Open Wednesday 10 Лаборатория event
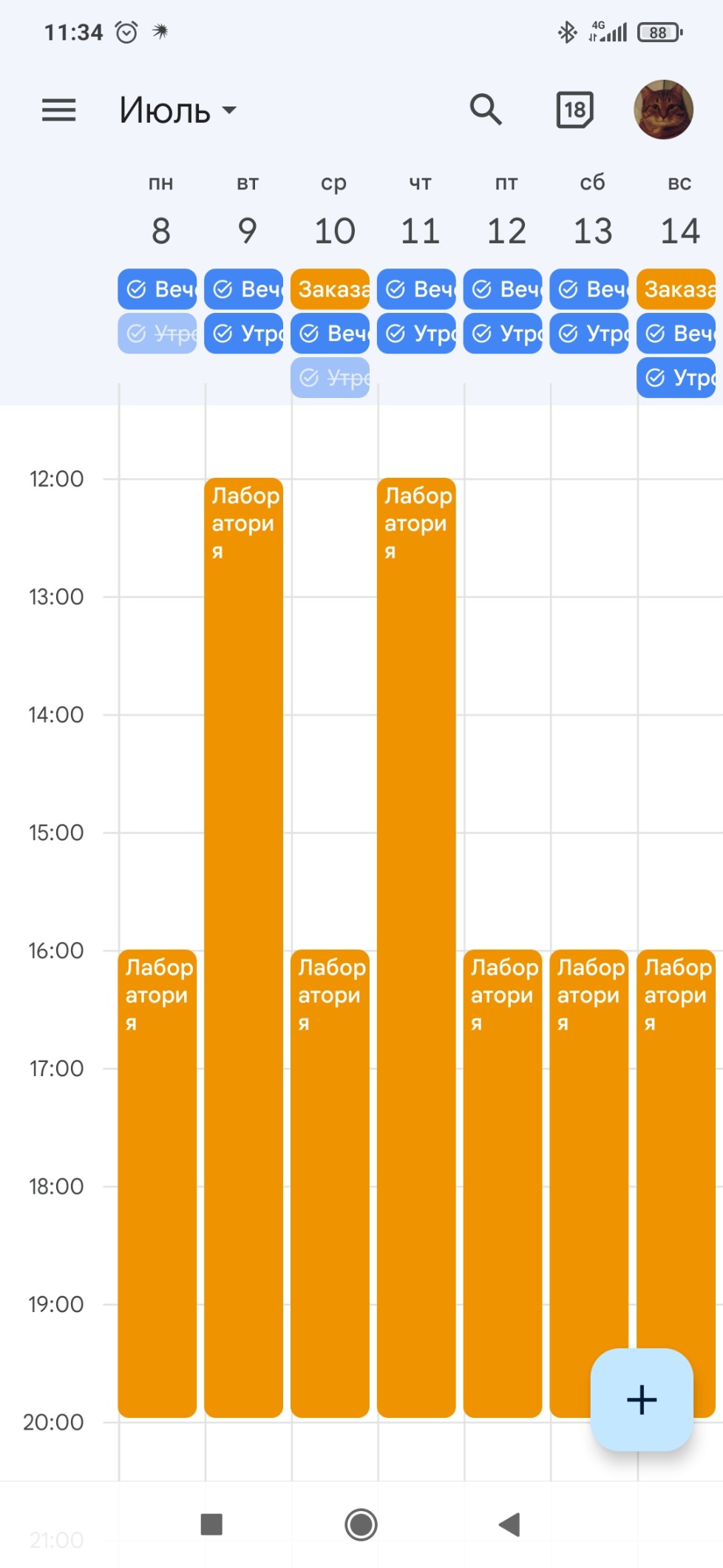 (x=330, y=1183)
